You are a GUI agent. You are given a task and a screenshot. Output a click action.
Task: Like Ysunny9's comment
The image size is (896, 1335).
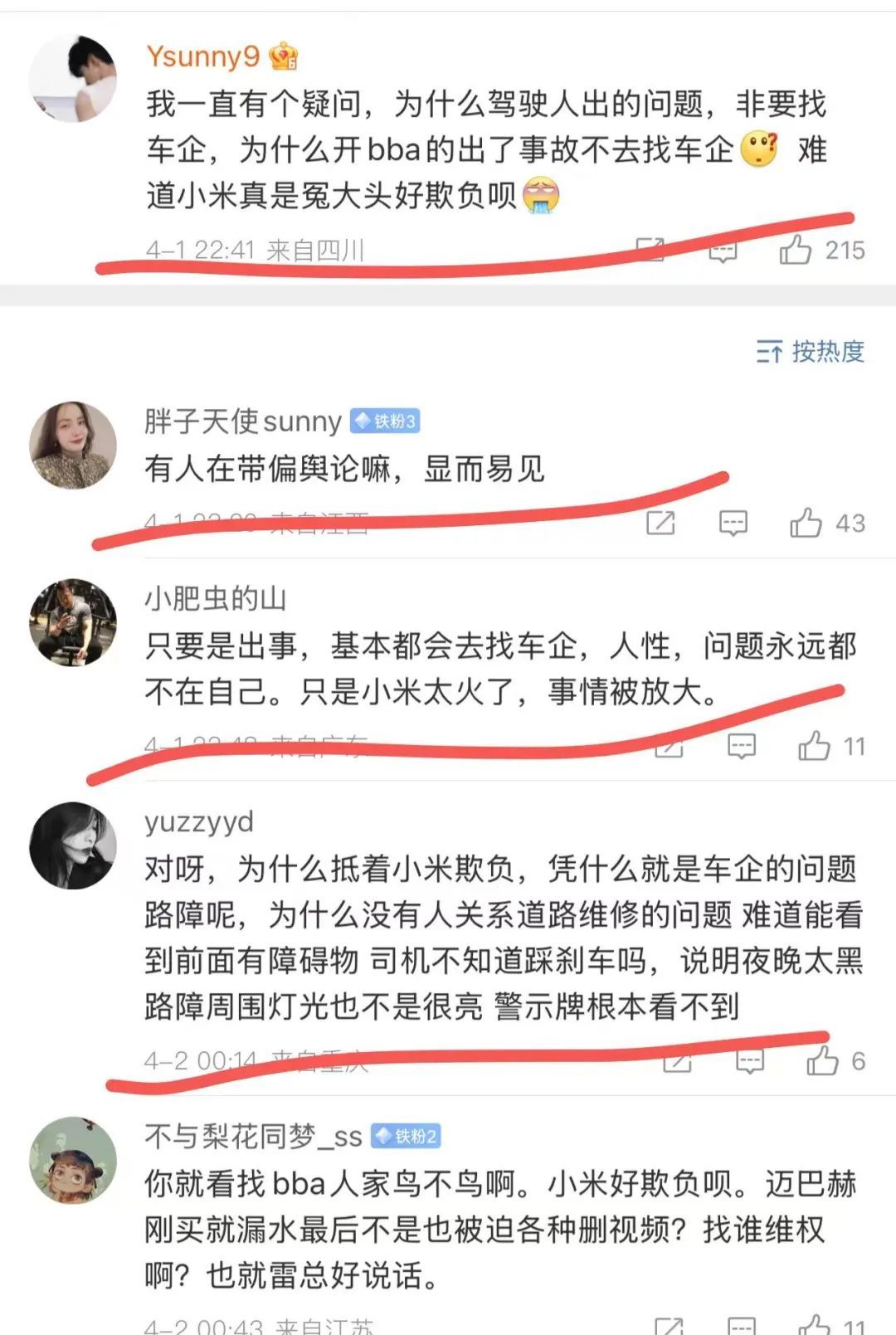click(x=796, y=250)
